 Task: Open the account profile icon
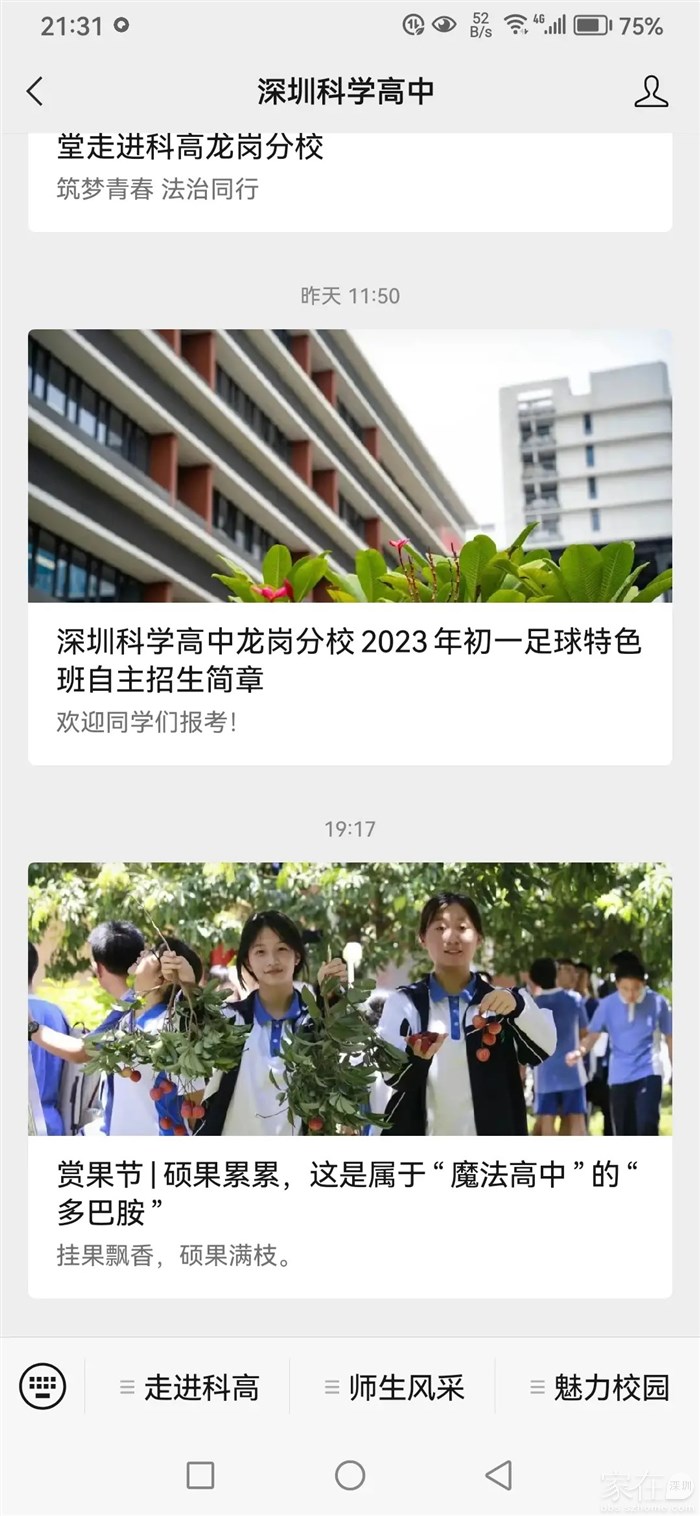coord(650,92)
